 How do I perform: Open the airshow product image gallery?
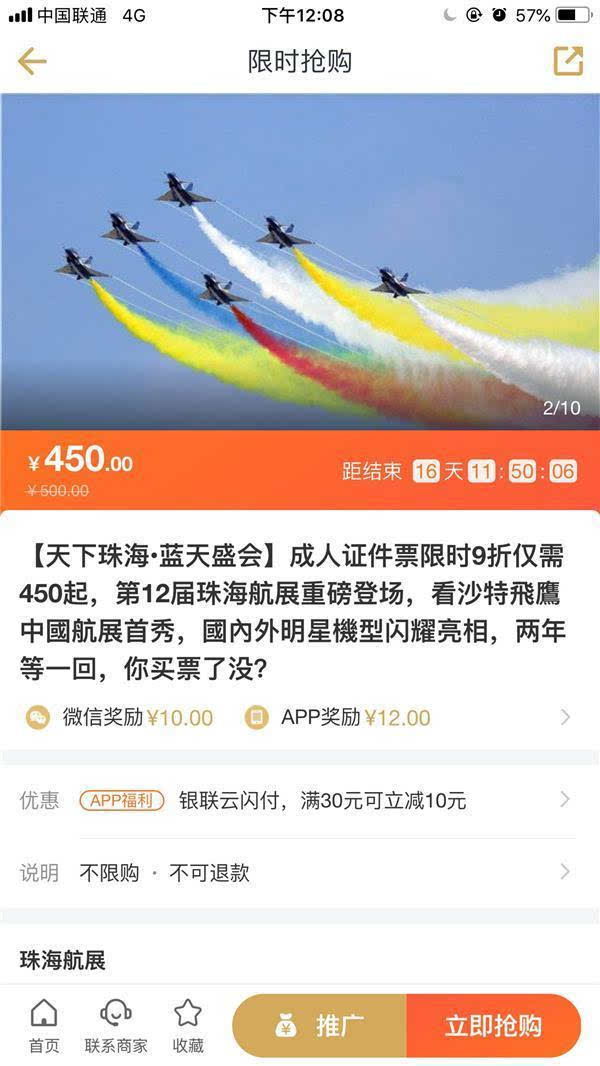pyautogui.click(x=300, y=260)
